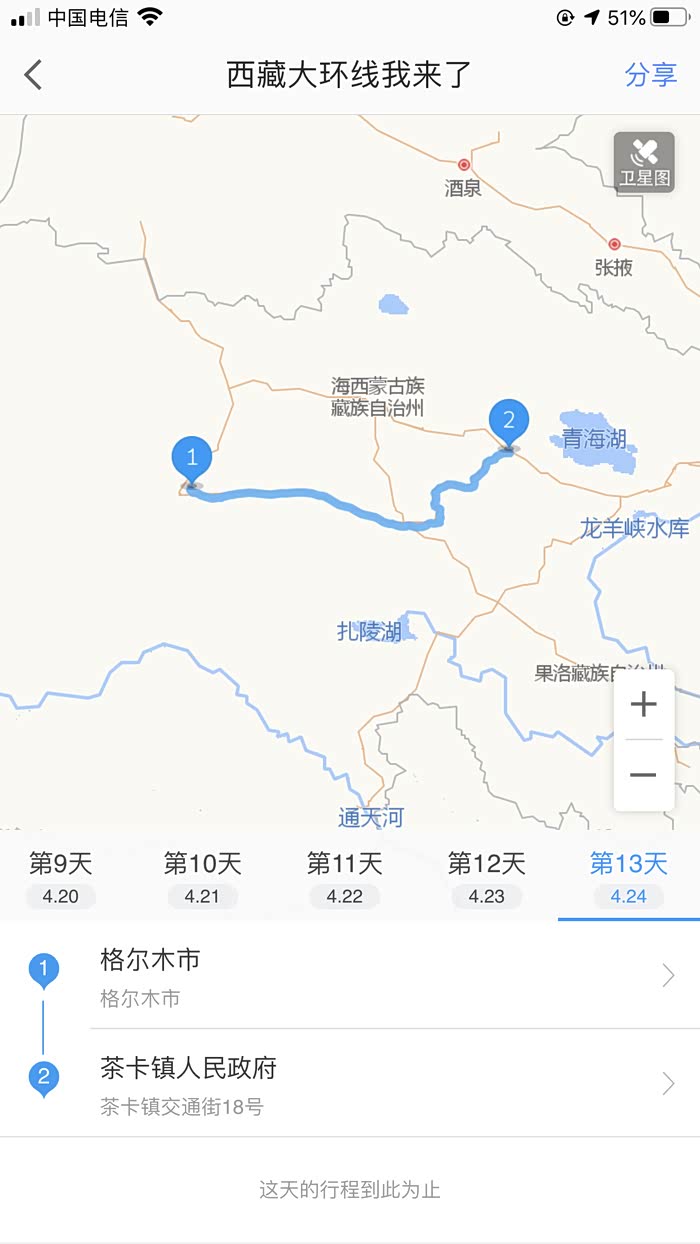Open the 第11天 4.22 tab

(345, 877)
